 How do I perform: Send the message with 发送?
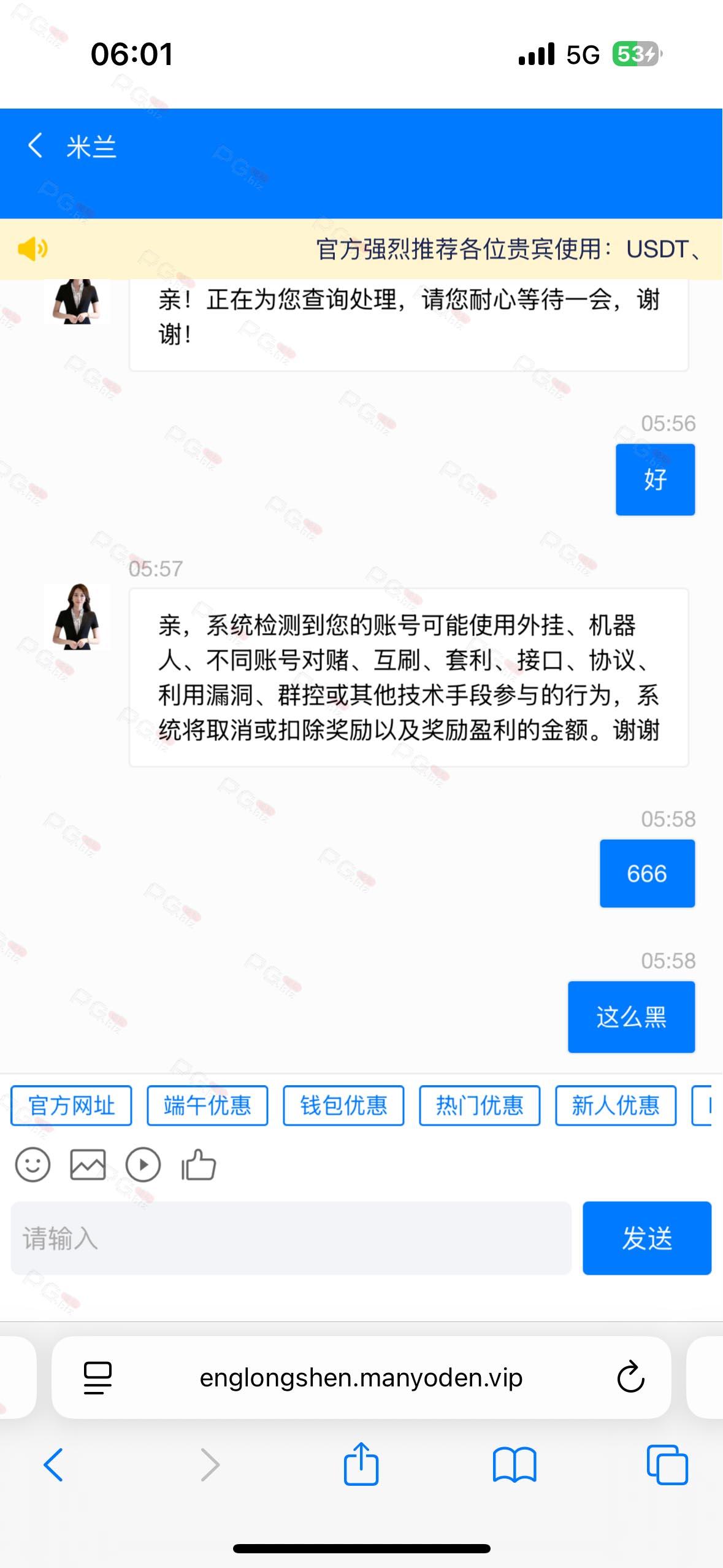(x=646, y=1238)
